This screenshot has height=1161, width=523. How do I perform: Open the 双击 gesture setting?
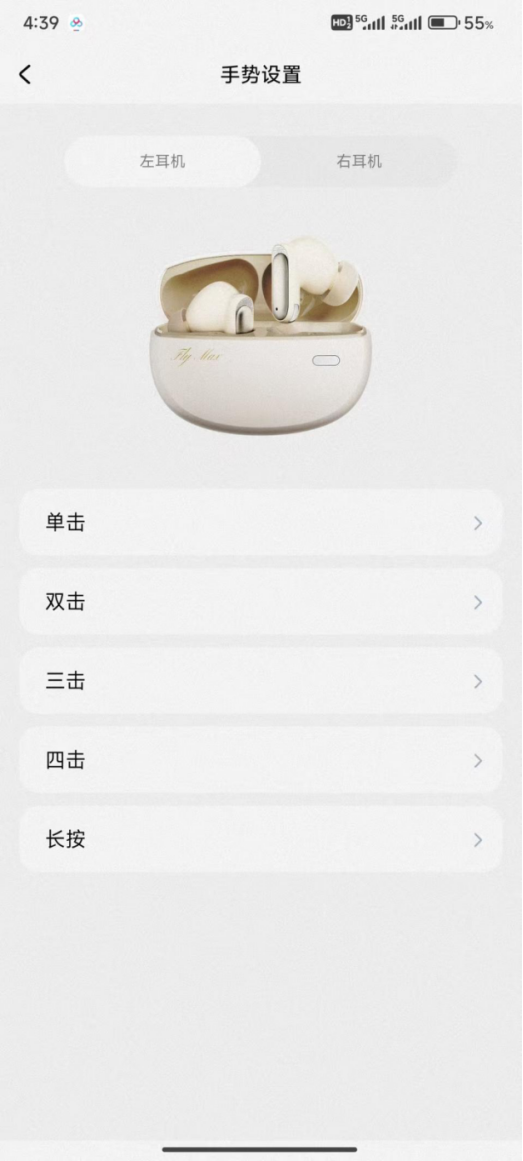point(261,602)
